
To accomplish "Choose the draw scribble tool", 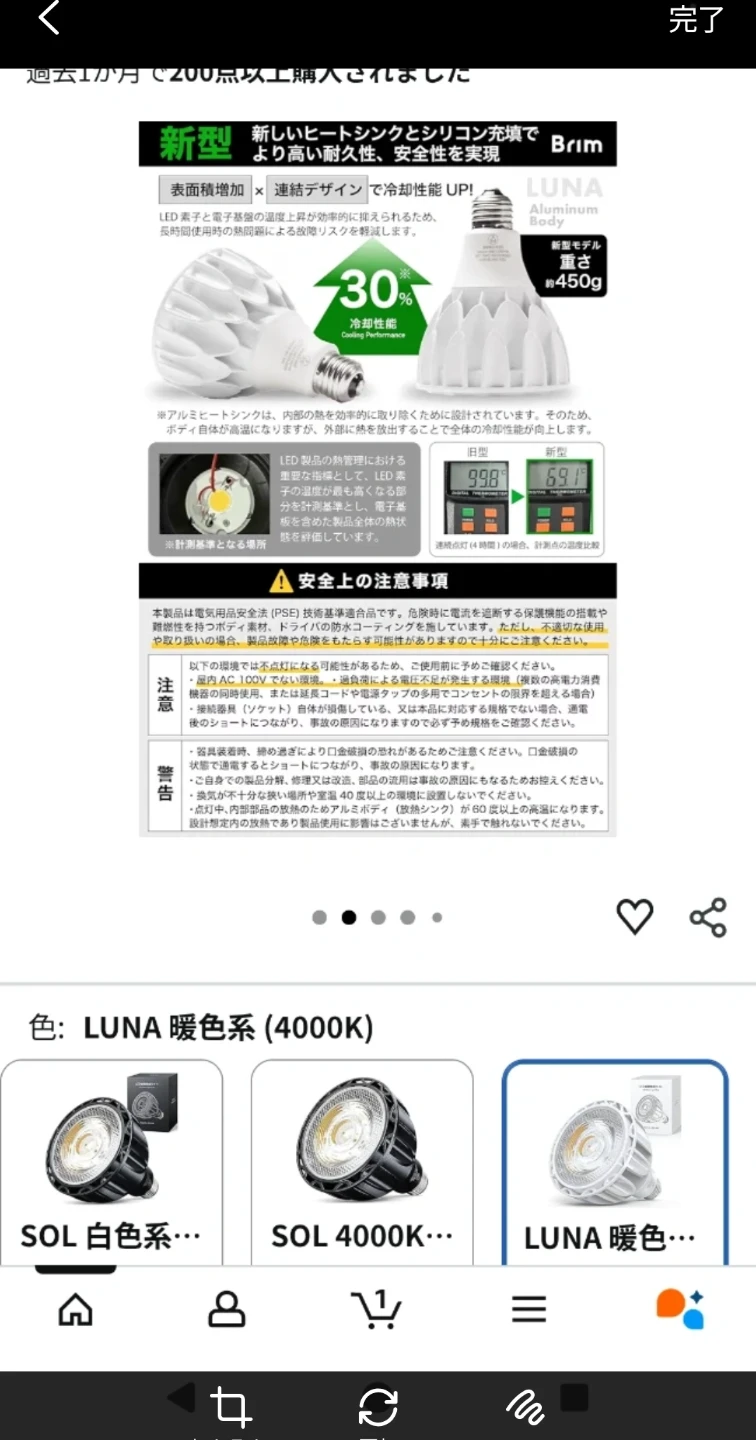I will (525, 1408).
